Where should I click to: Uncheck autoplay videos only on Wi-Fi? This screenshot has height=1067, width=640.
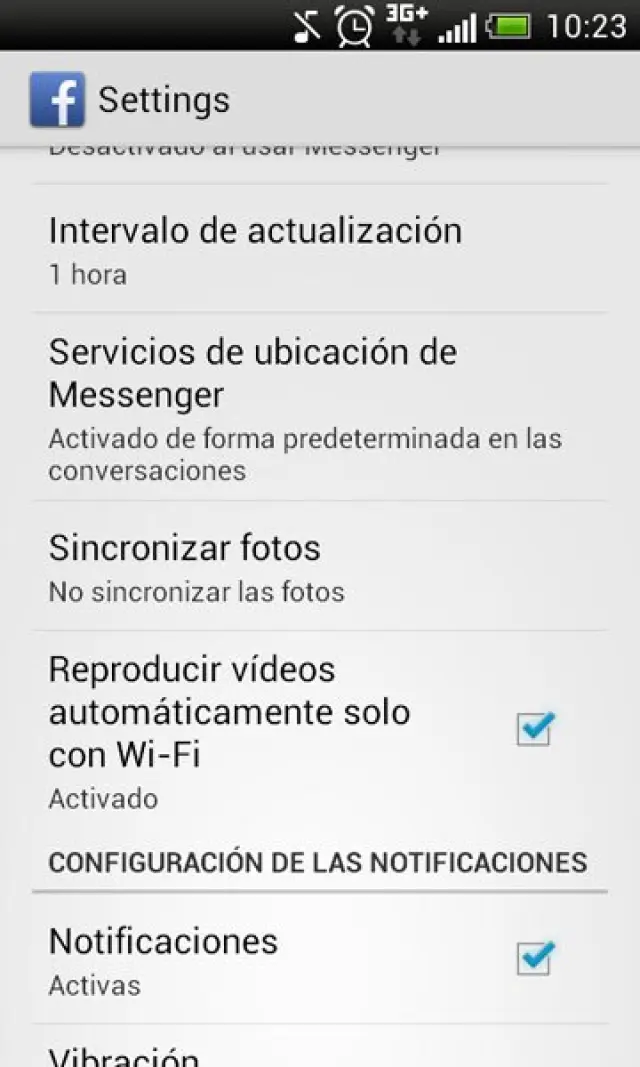pos(535,729)
